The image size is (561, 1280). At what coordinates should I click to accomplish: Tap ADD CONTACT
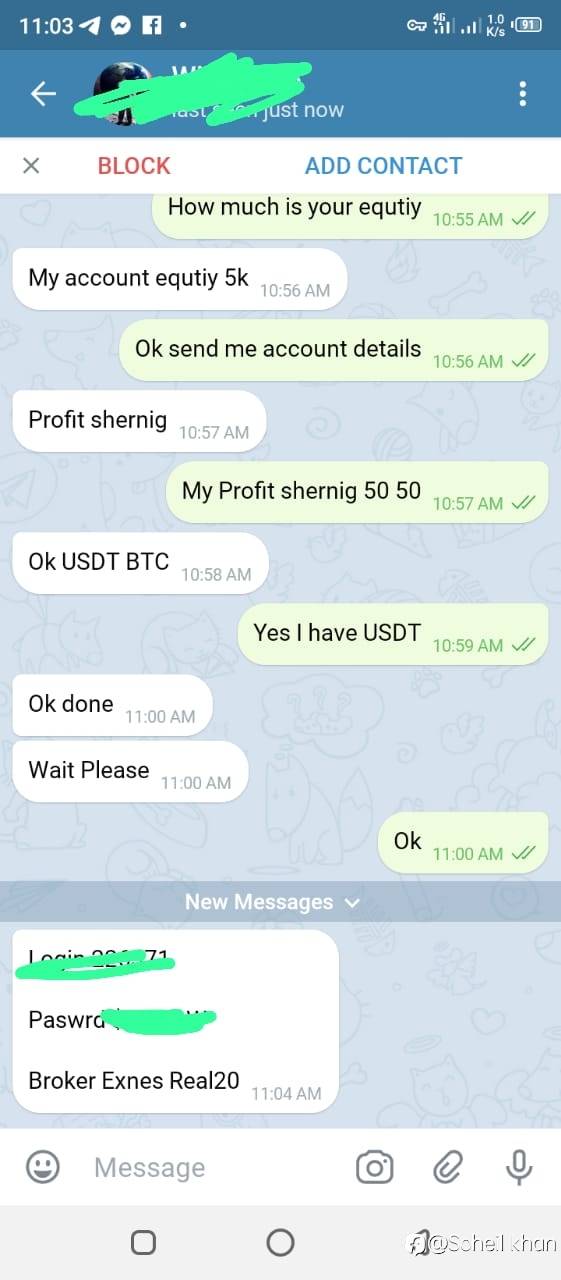(x=384, y=166)
